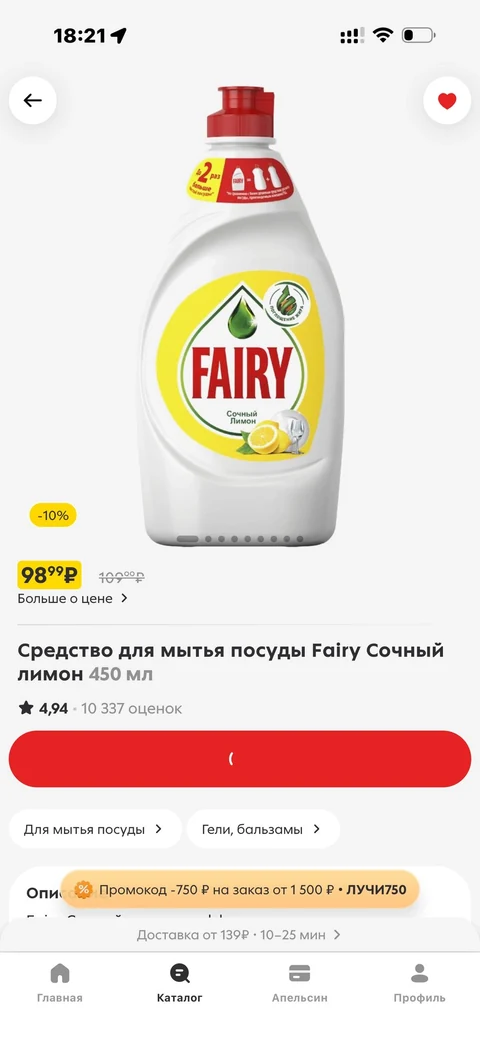The height and width of the screenshot is (1043, 480).
Task: View the 10 337 оценок rating
Action: click(x=131, y=708)
